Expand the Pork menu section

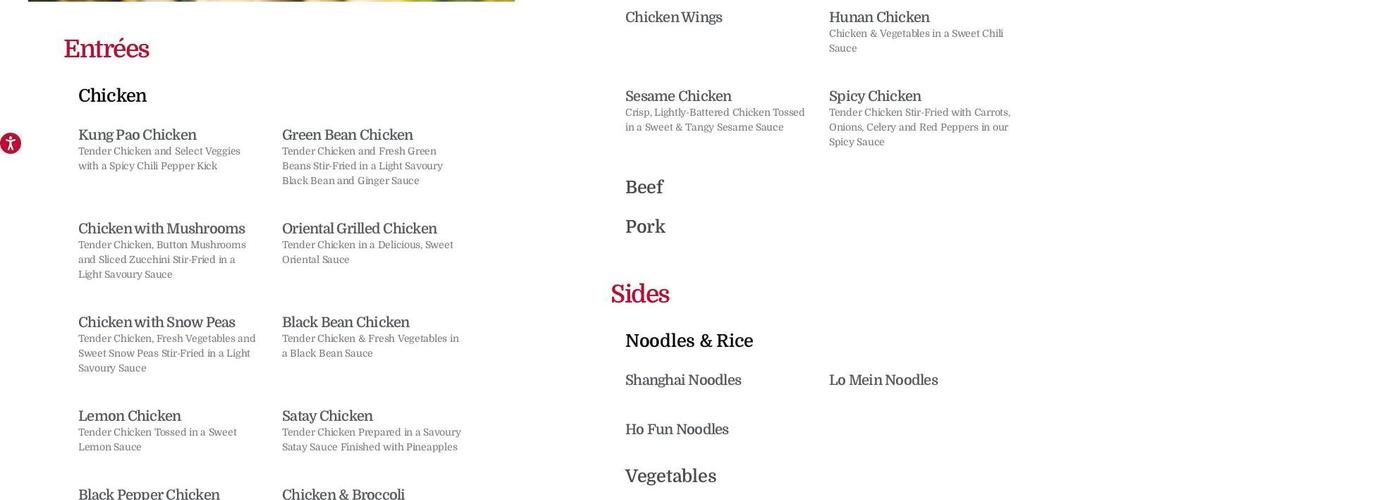(645, 227)
